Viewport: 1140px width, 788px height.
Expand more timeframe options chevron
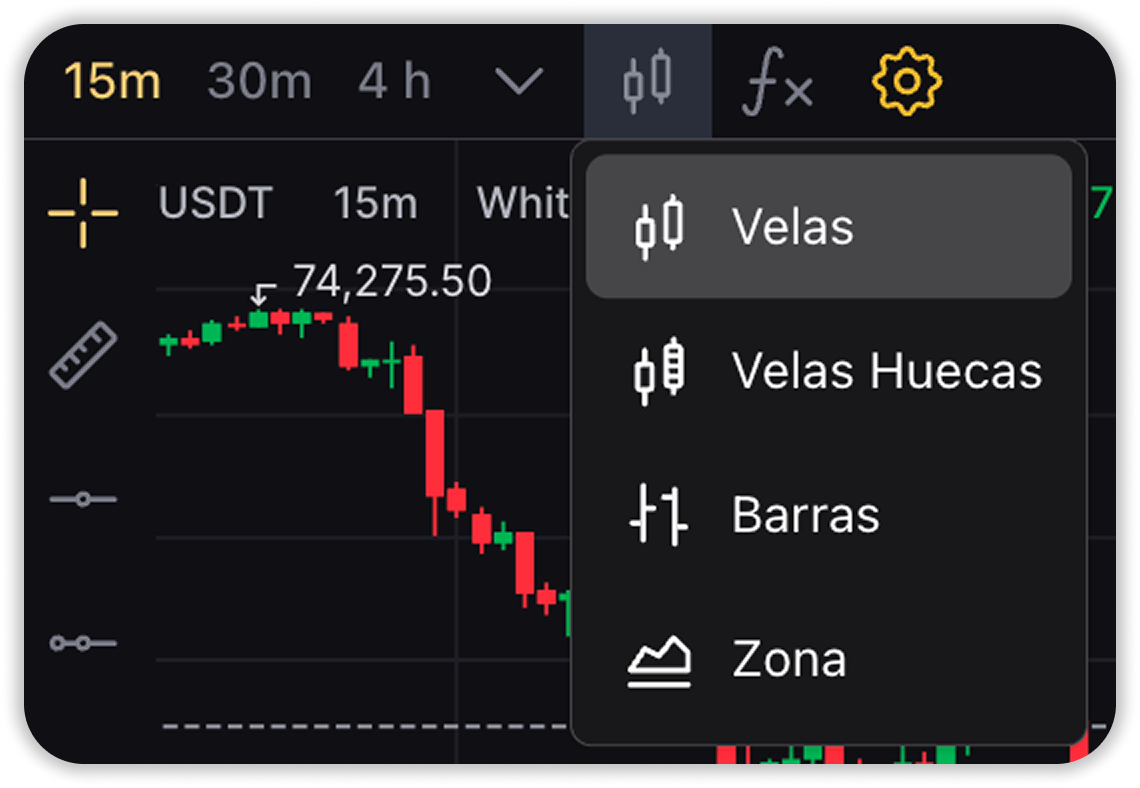[x=520, y=82]
